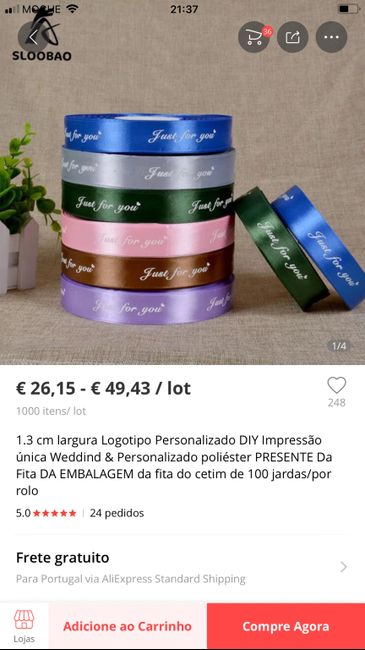
Task: Open Frete gratuito shipping details
Action: (x=182, y=567)
